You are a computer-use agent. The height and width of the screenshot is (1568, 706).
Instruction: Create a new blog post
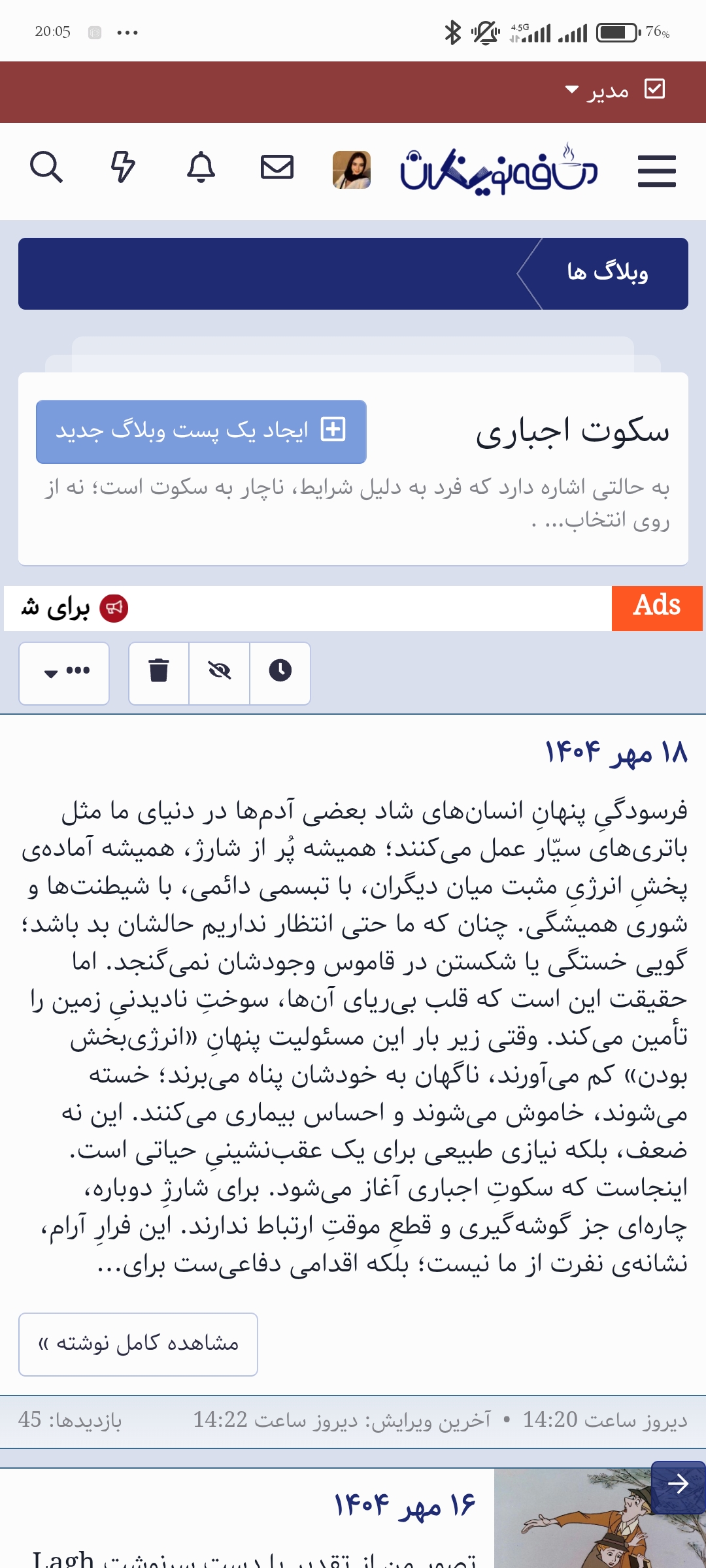pos(201,431)
